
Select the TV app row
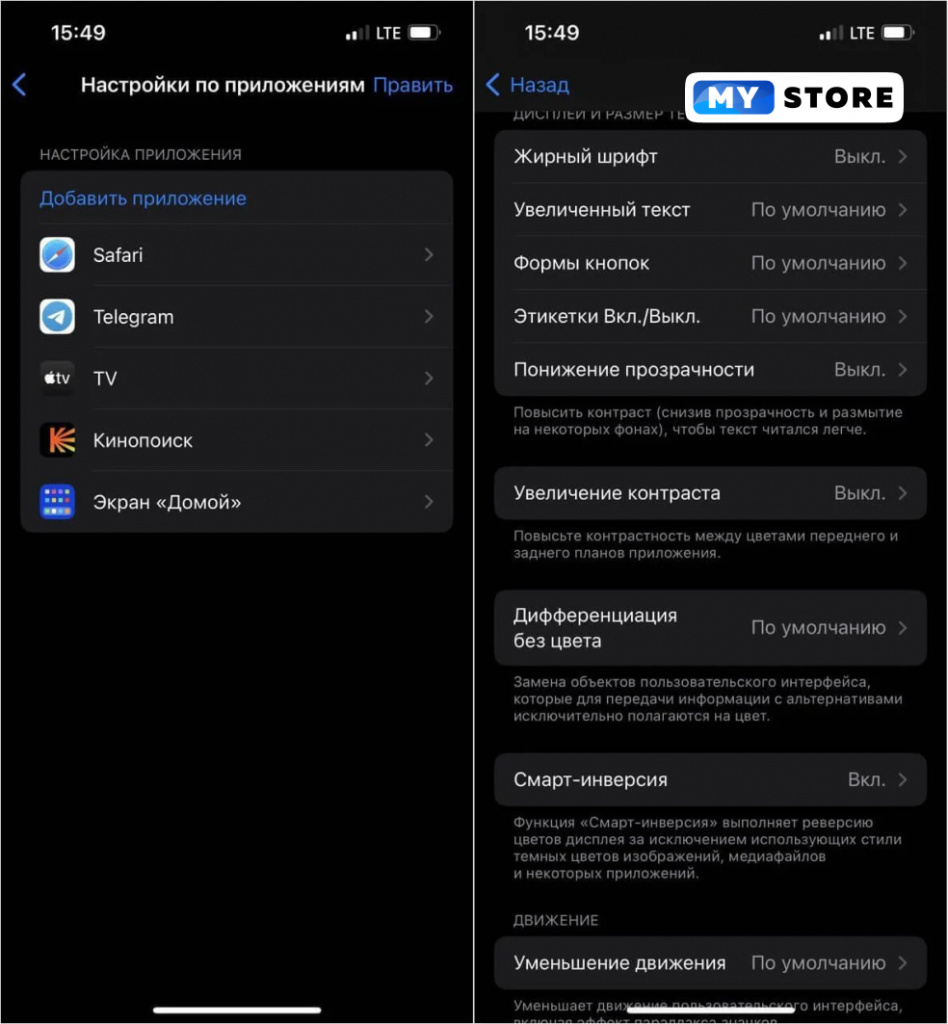pos(236,378)
